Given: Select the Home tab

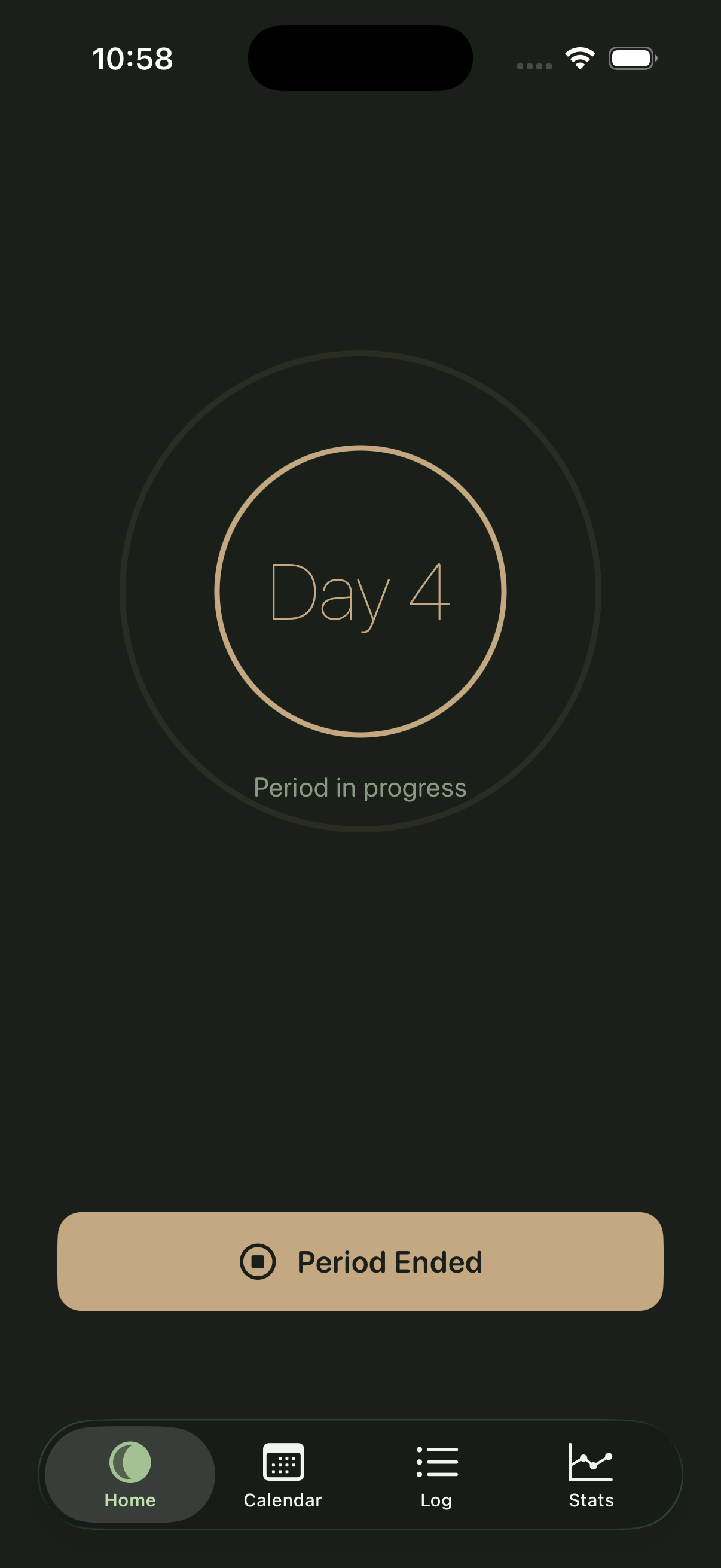Looking at the screenshot, I should coord(130,1473).
